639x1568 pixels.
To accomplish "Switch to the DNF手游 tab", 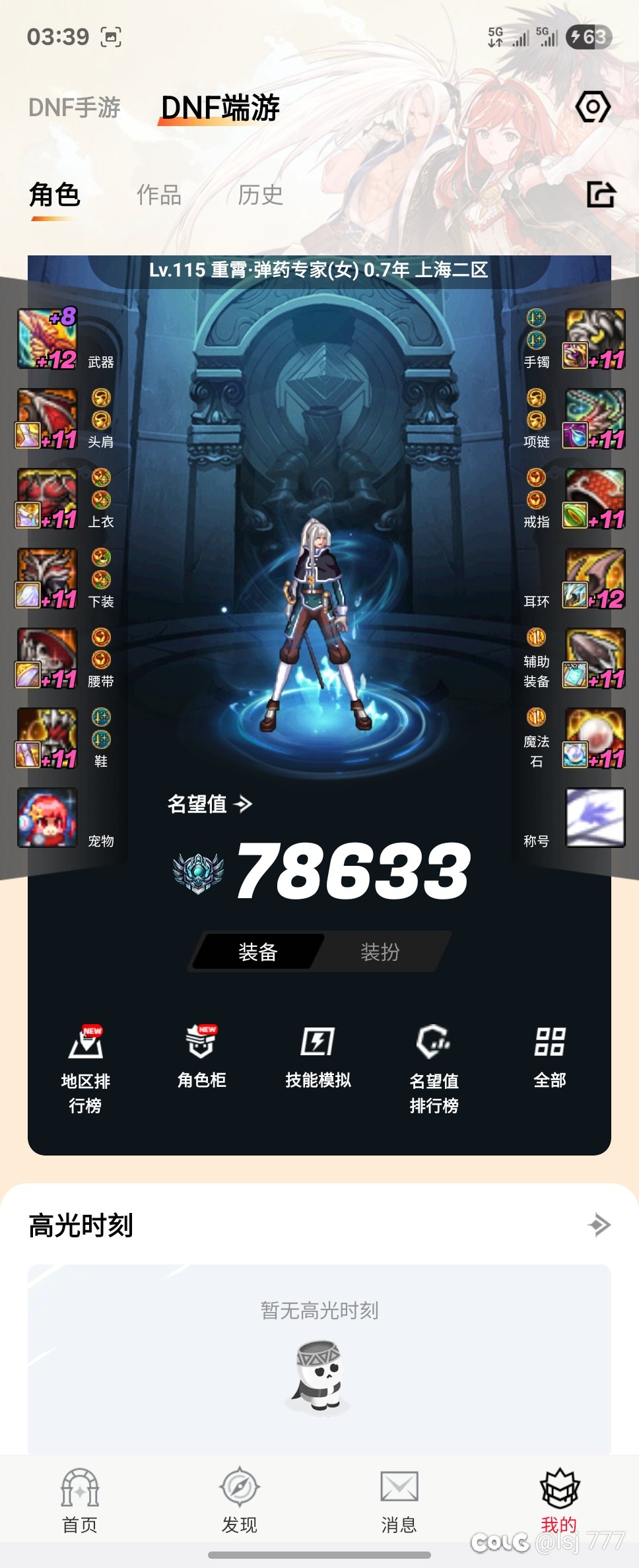I will click(x=75, y=108).
